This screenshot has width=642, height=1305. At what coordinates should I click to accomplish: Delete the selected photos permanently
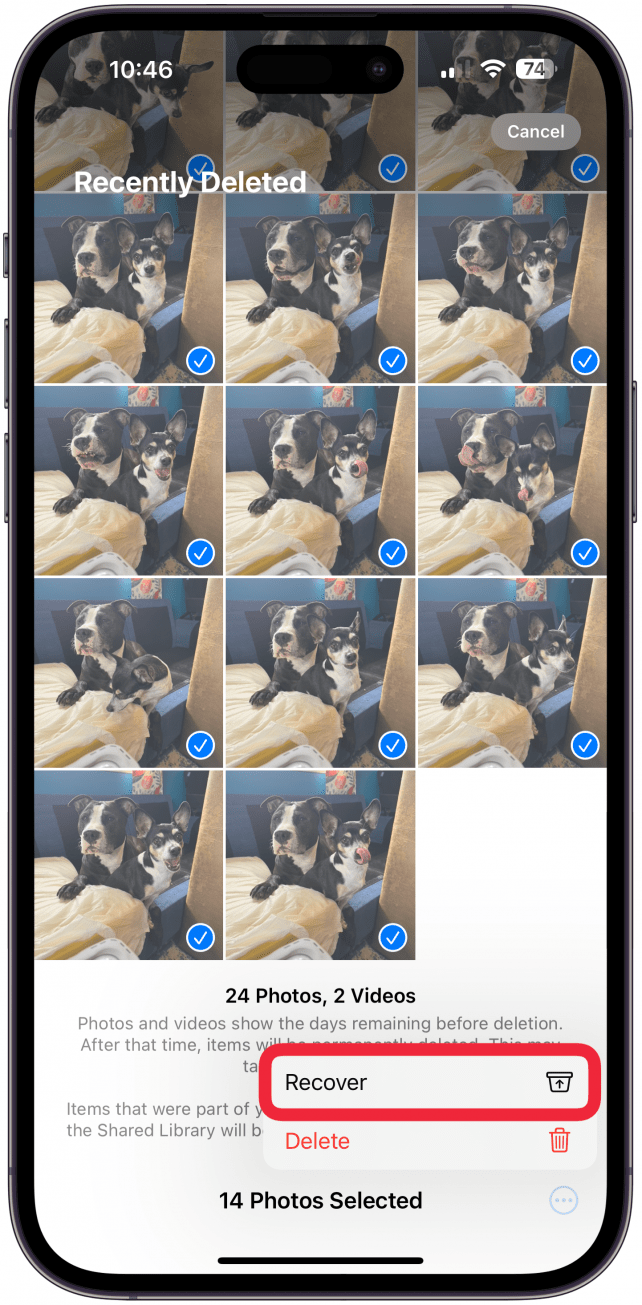430,1141
